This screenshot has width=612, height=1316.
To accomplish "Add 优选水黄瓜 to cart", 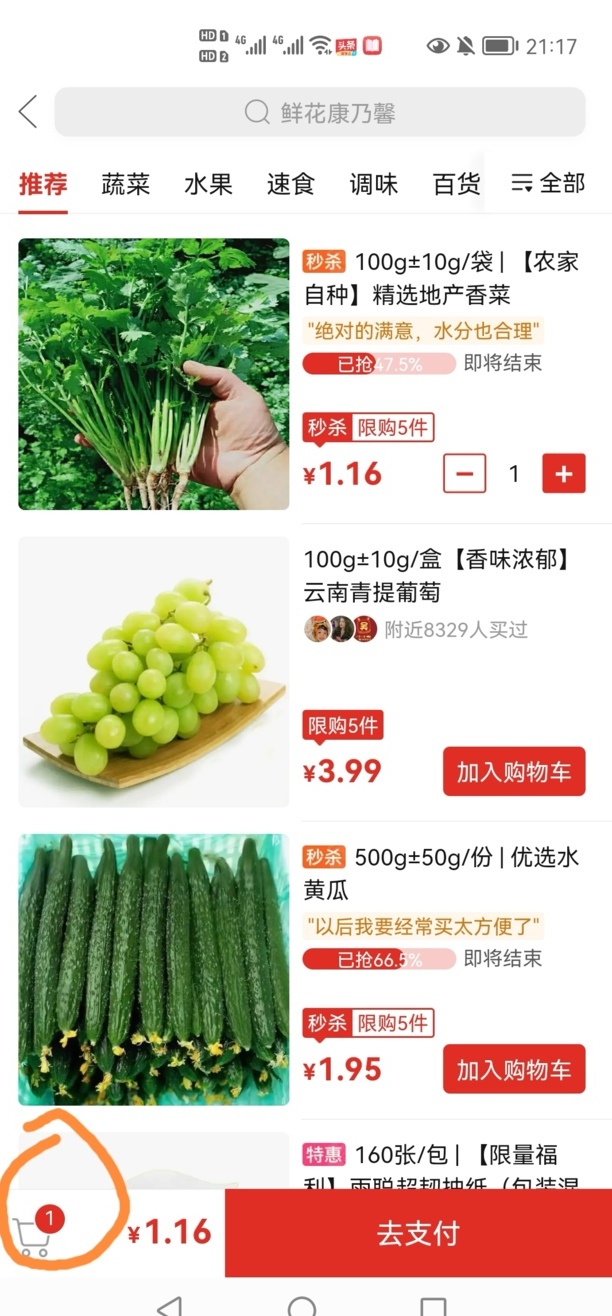I will click(x=514, y=1070).
